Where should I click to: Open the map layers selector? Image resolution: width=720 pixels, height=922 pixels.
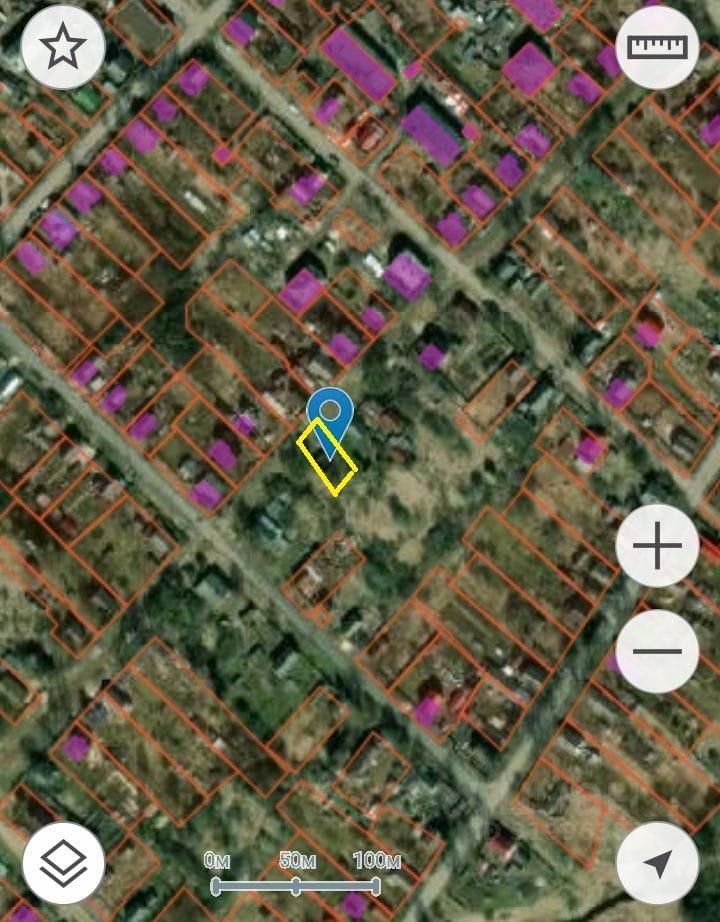pos(63,863)
